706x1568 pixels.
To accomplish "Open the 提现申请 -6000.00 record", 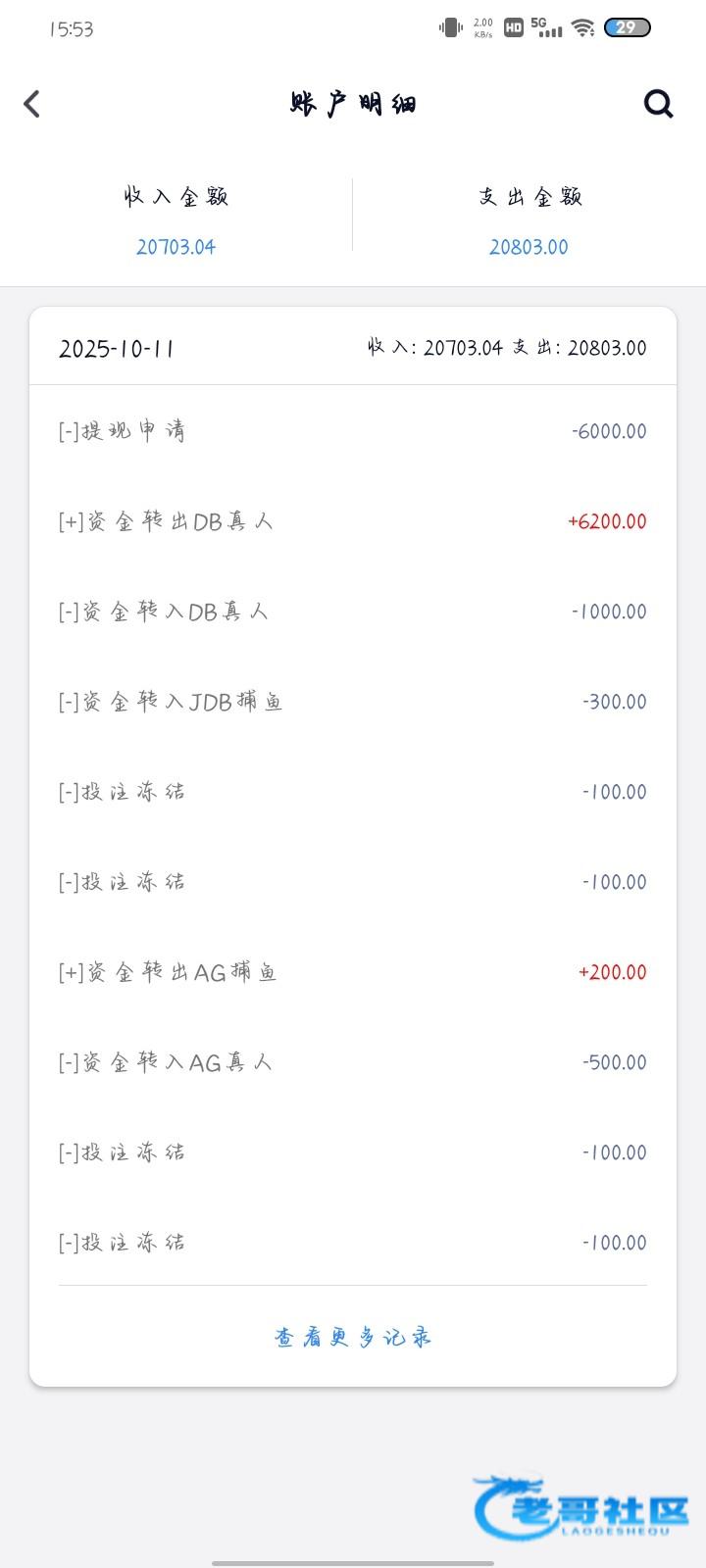I will tap(353, 431).
